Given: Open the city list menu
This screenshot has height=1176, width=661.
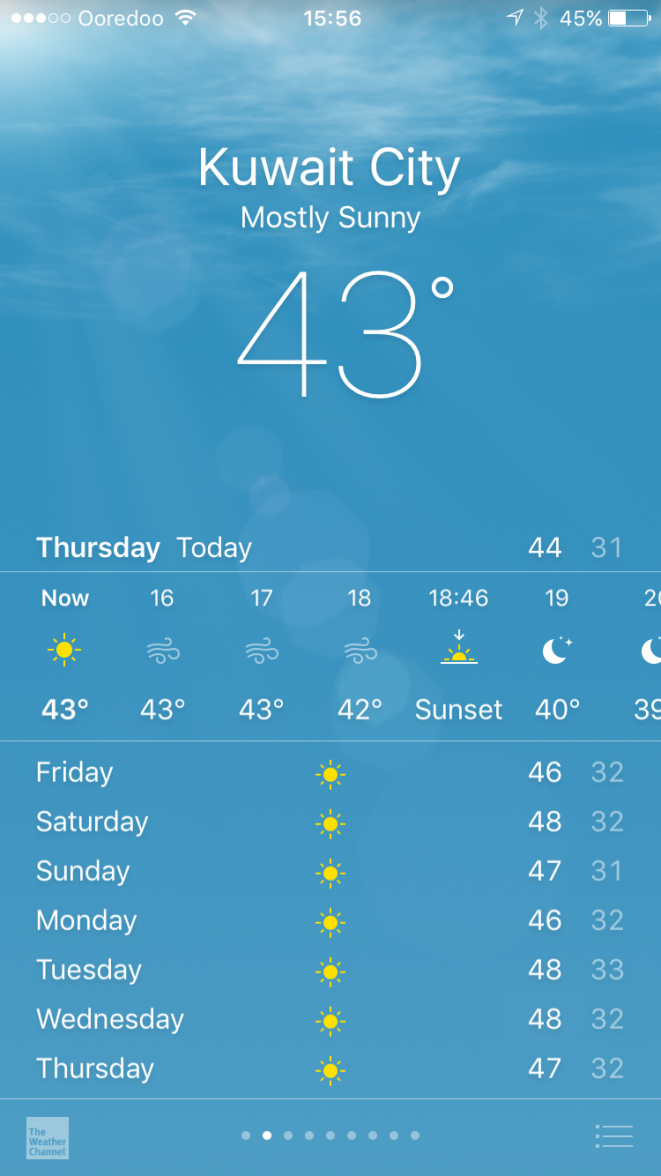Looking at the screenshot, I should coord(613,1136).
